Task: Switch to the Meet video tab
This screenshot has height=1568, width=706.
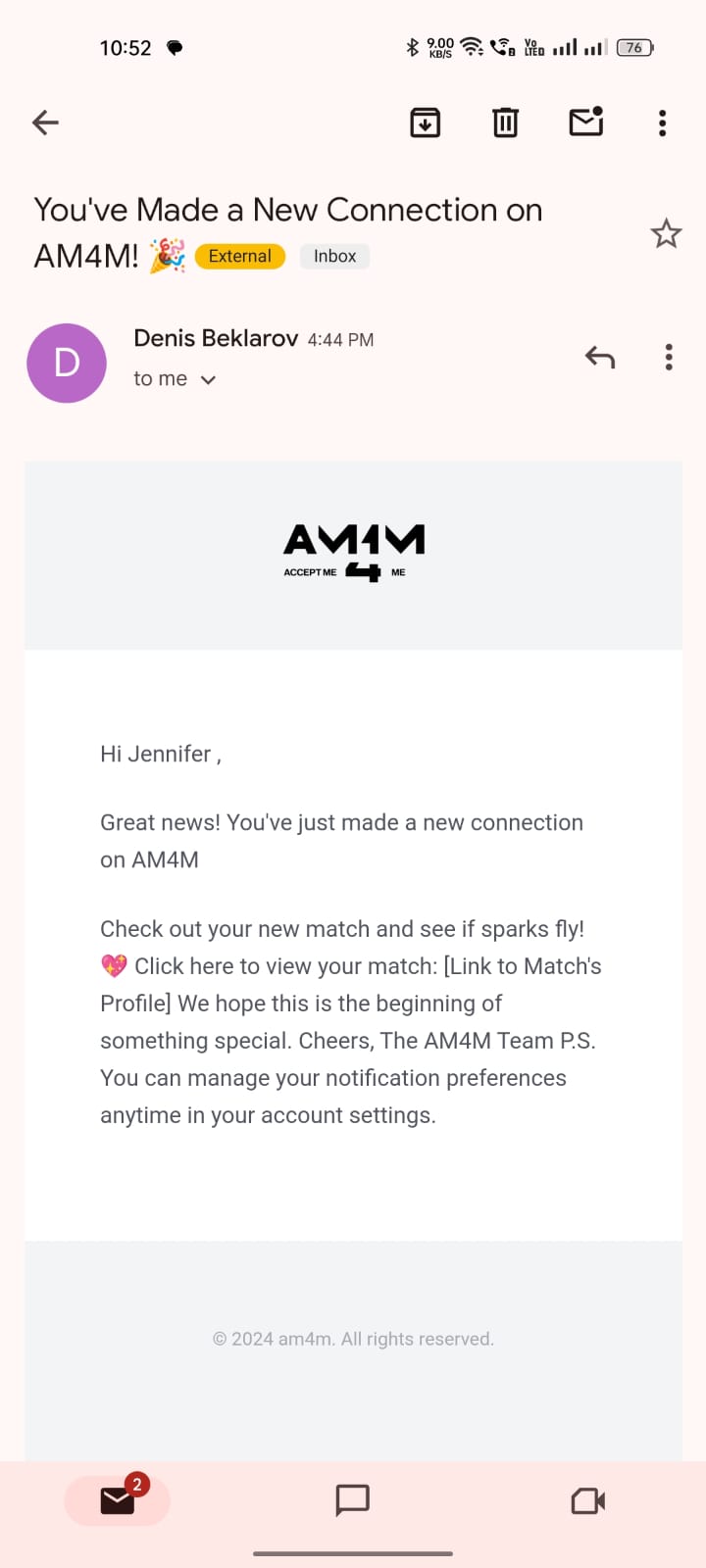Action: point(587,1500)
